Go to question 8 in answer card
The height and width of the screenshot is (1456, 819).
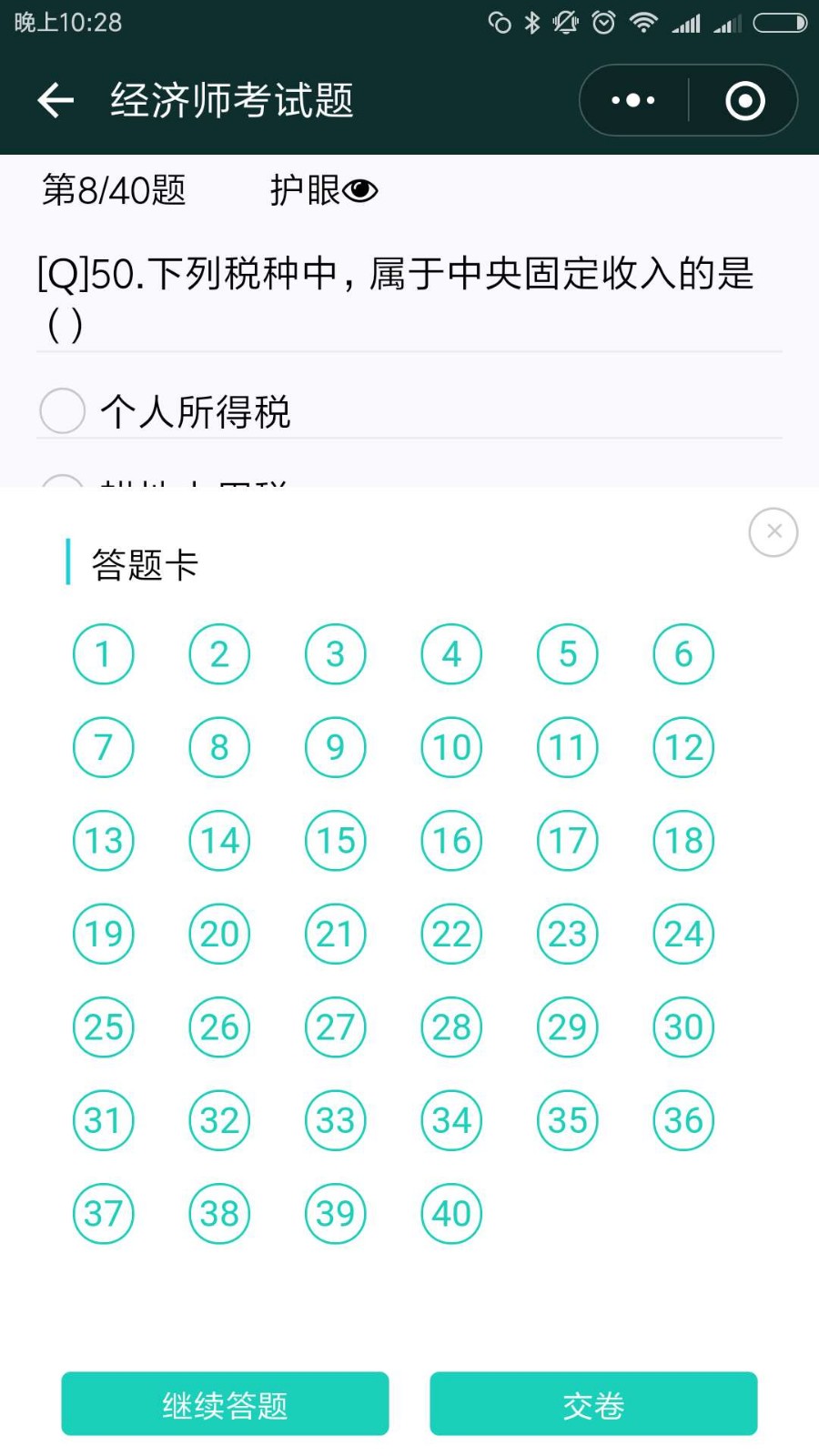pyautogui.click(x=219, y=747)
